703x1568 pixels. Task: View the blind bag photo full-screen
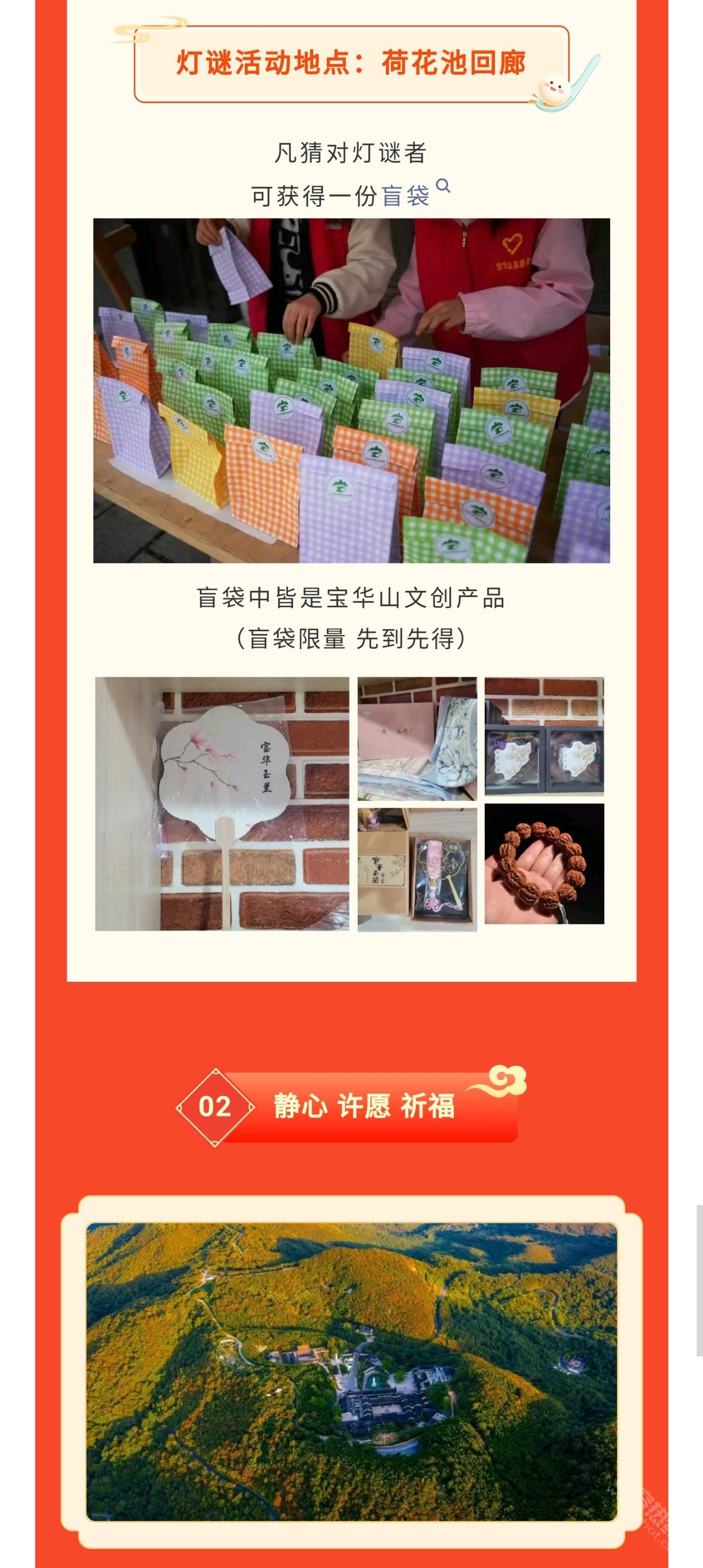pyautogui.click(x=351, y=390)
